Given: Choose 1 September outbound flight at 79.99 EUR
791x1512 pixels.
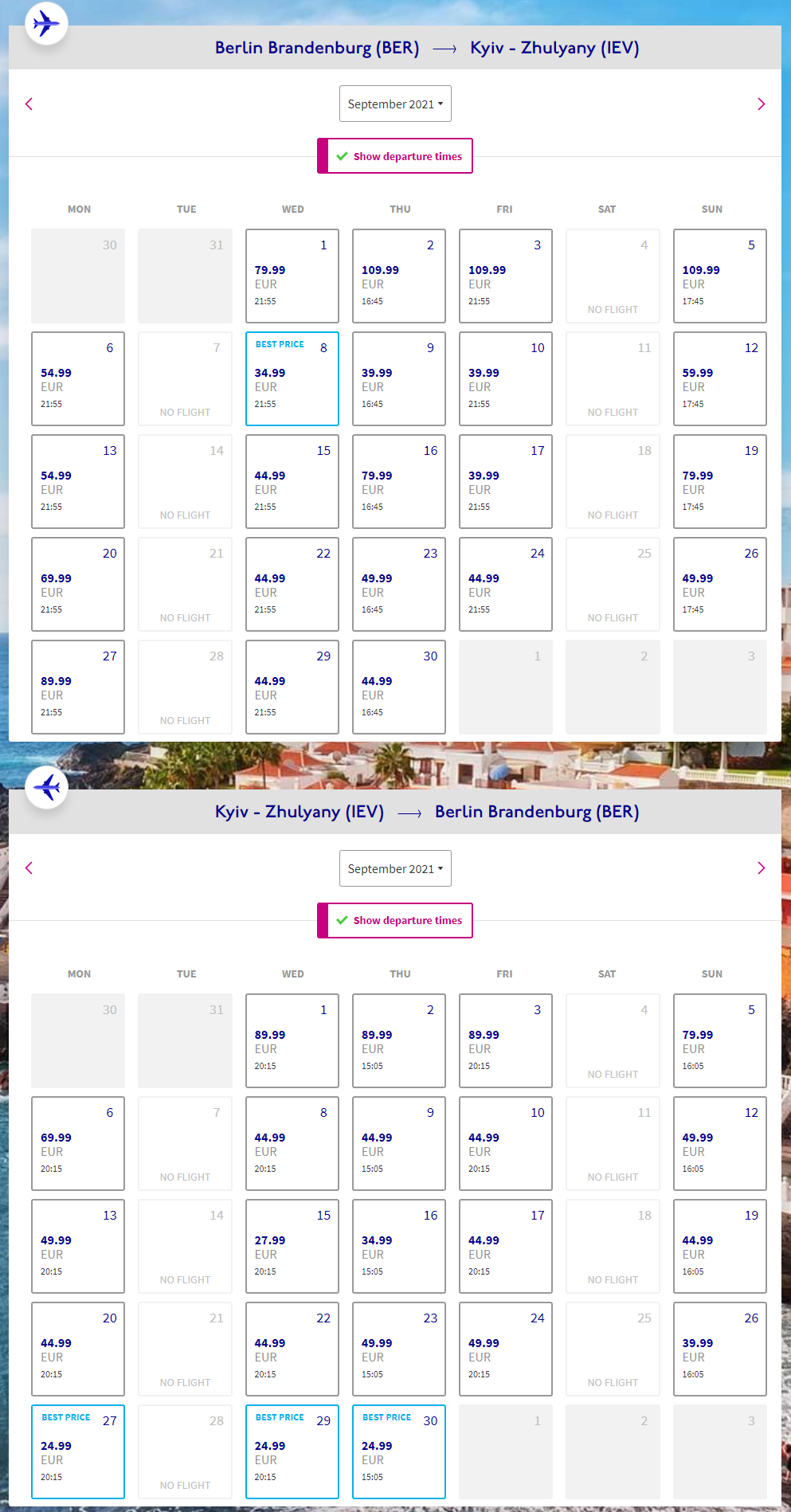Looking at the screenshot, I should pyautogui.click(x=292, y=276).
